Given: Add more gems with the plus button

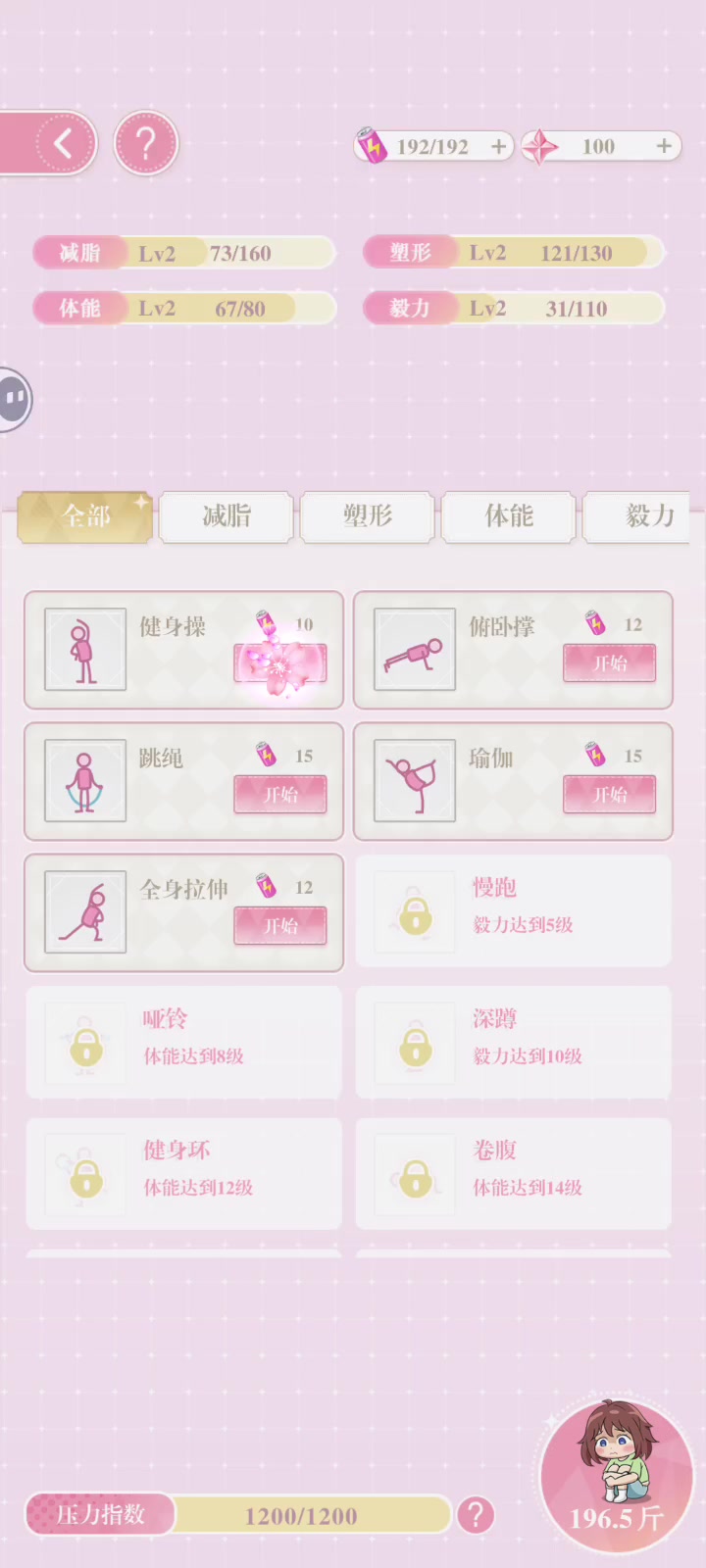Looking at the screenshot, I should [664, 146].
